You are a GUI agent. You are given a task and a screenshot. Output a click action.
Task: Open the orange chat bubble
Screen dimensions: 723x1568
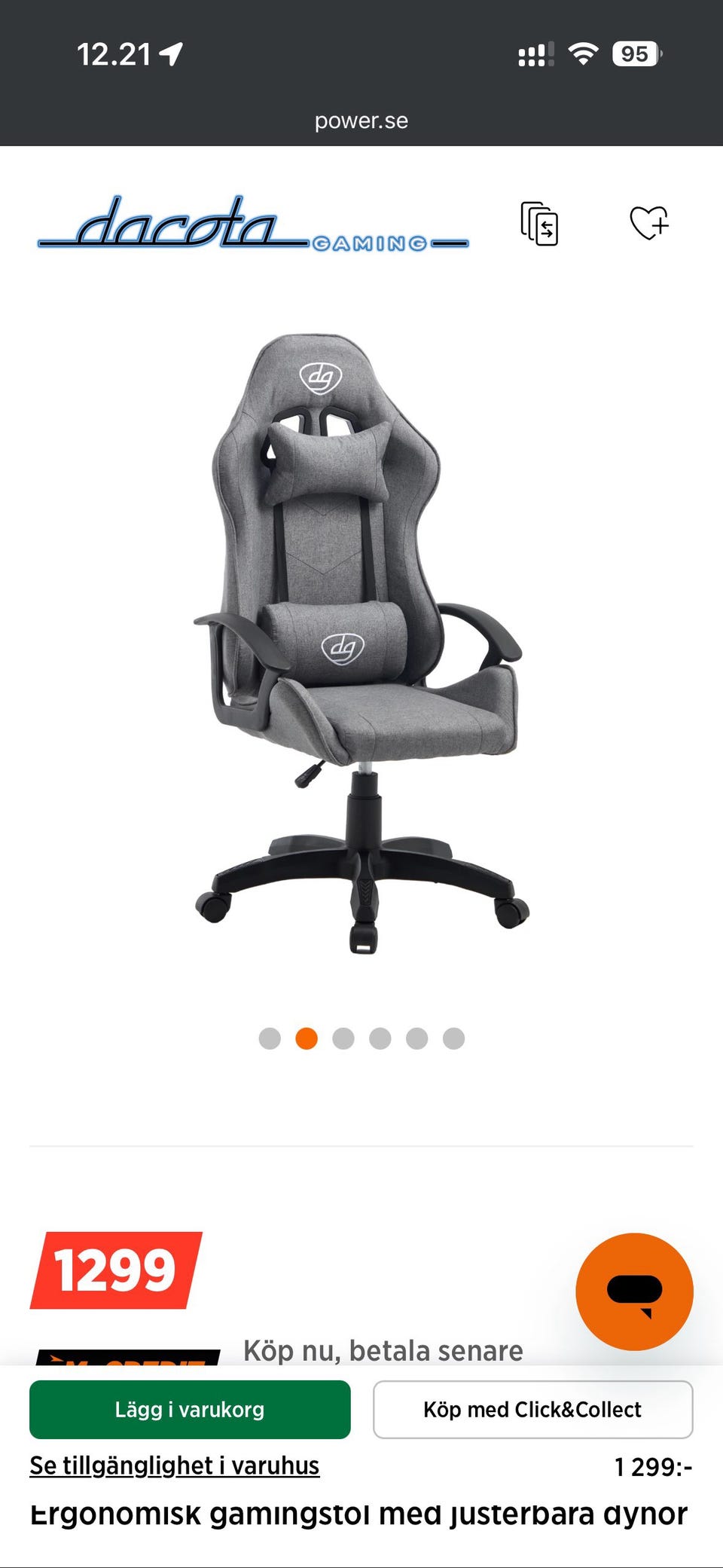(x=634, y=1291)
